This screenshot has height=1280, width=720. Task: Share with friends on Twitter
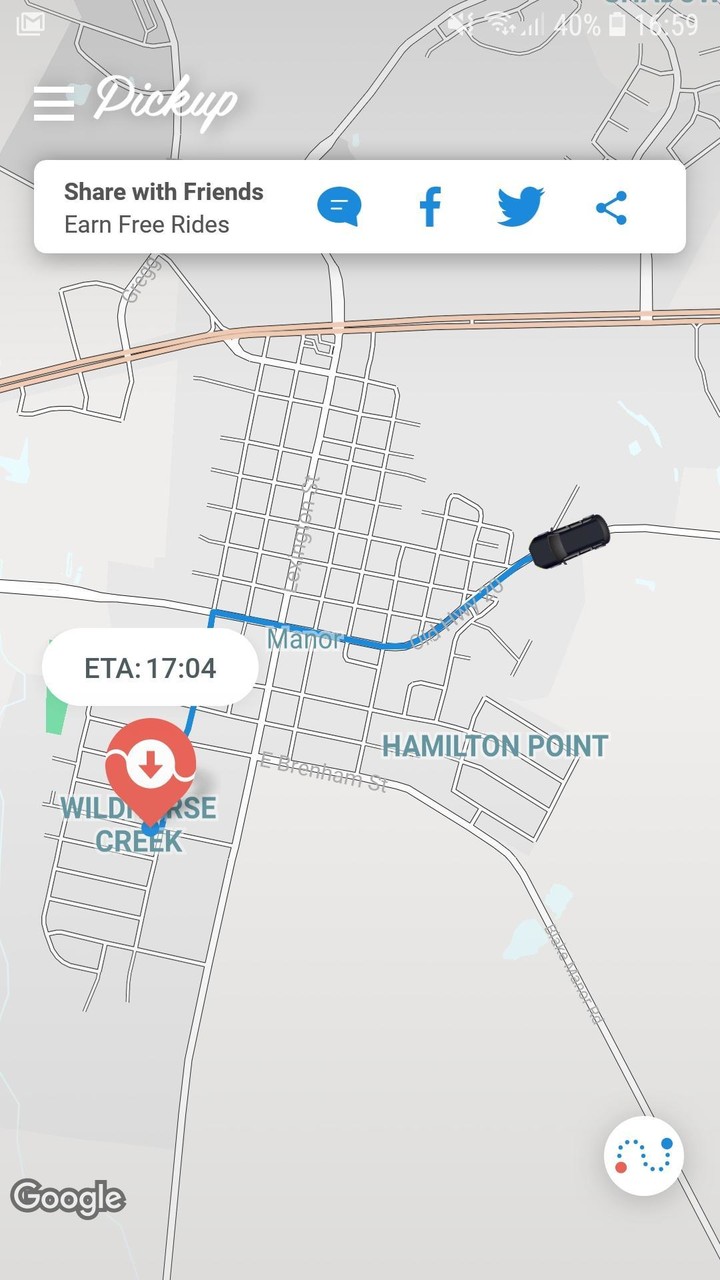click(x=520, y=207)
